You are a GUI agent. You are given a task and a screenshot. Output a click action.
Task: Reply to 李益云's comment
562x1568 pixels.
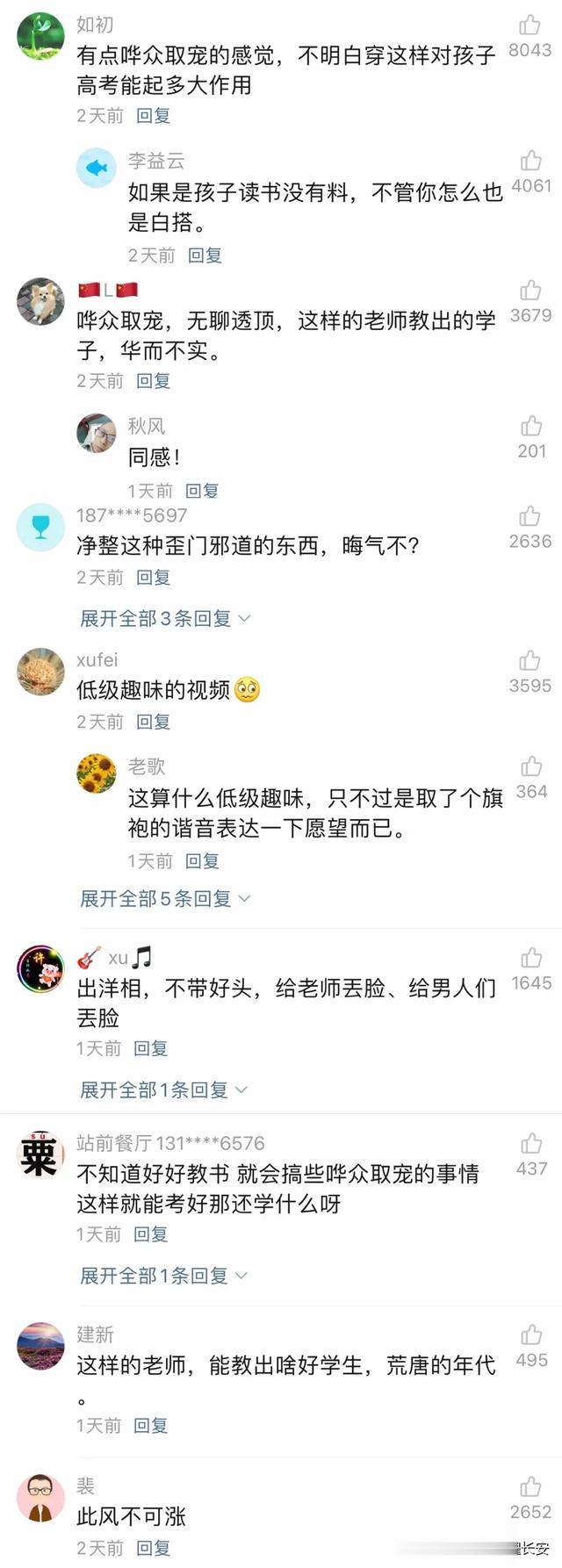205,255
